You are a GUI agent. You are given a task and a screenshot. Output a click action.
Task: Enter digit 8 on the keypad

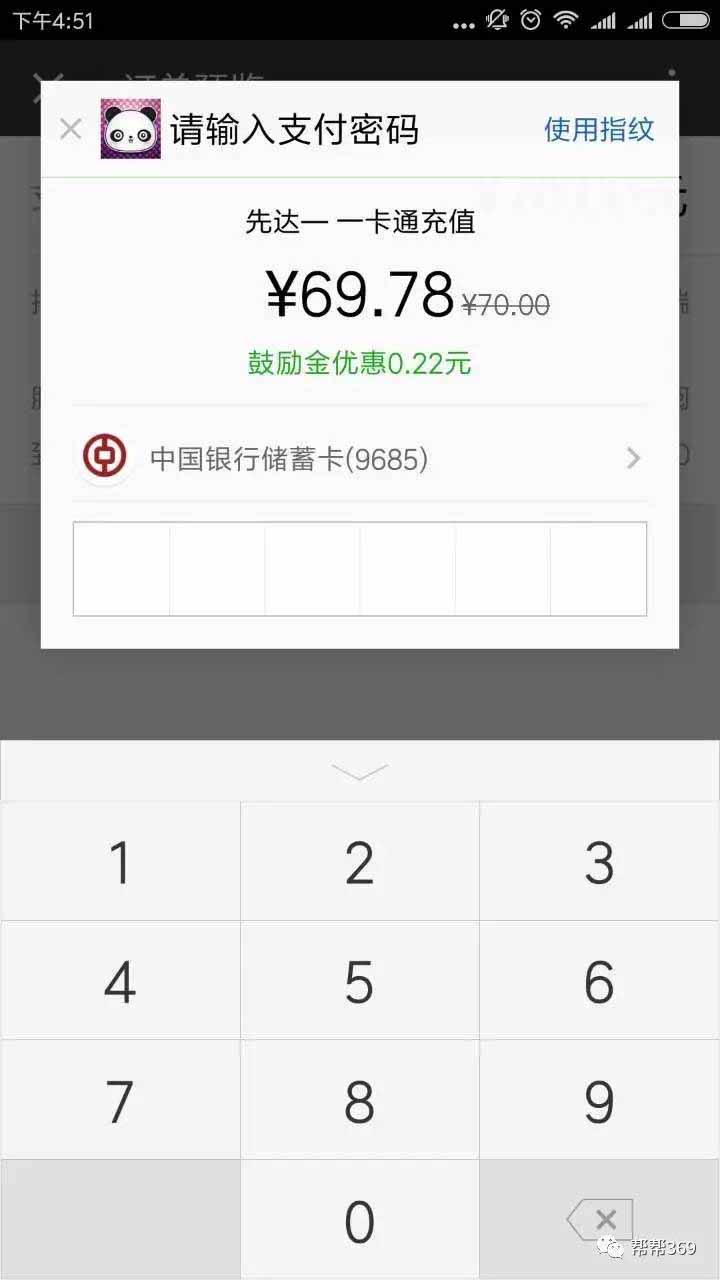360,1101
